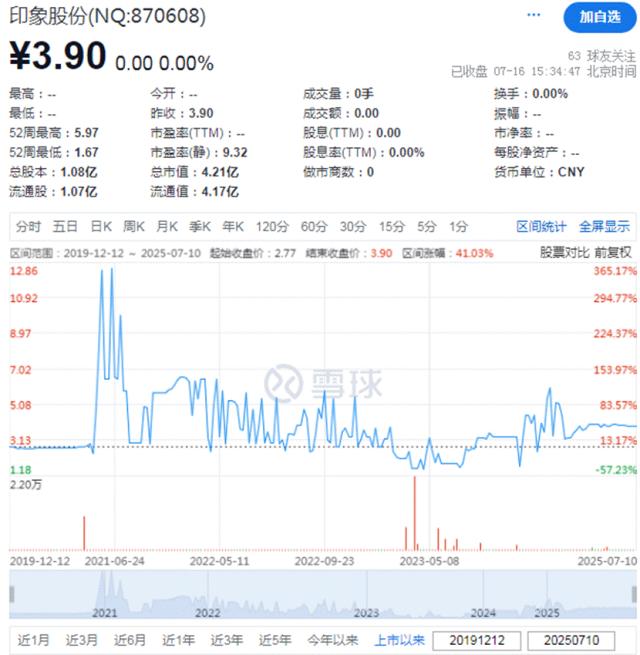Set range to 近1月
This screenshot has height=655, width=640.
[x=33, y=639]
